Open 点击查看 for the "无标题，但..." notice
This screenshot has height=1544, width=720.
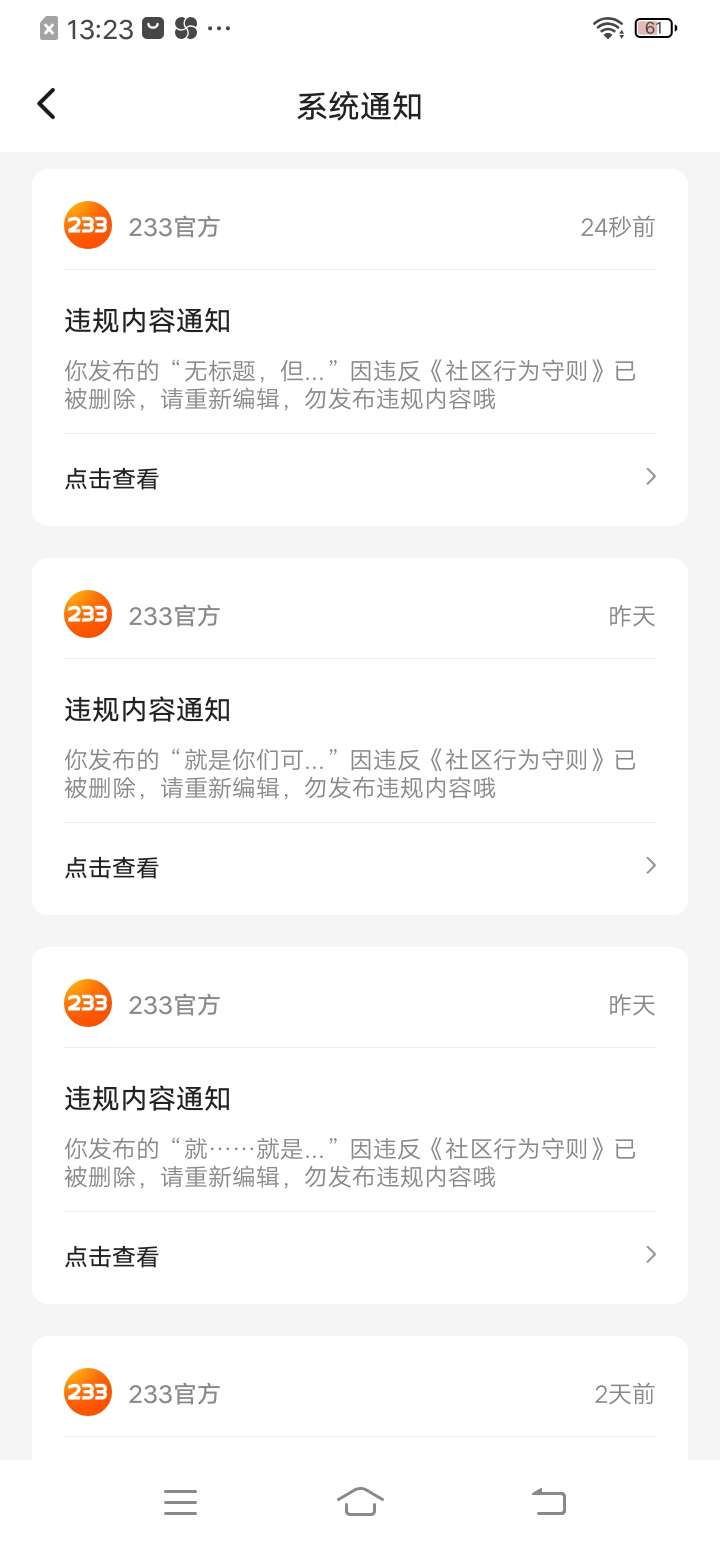359,478
